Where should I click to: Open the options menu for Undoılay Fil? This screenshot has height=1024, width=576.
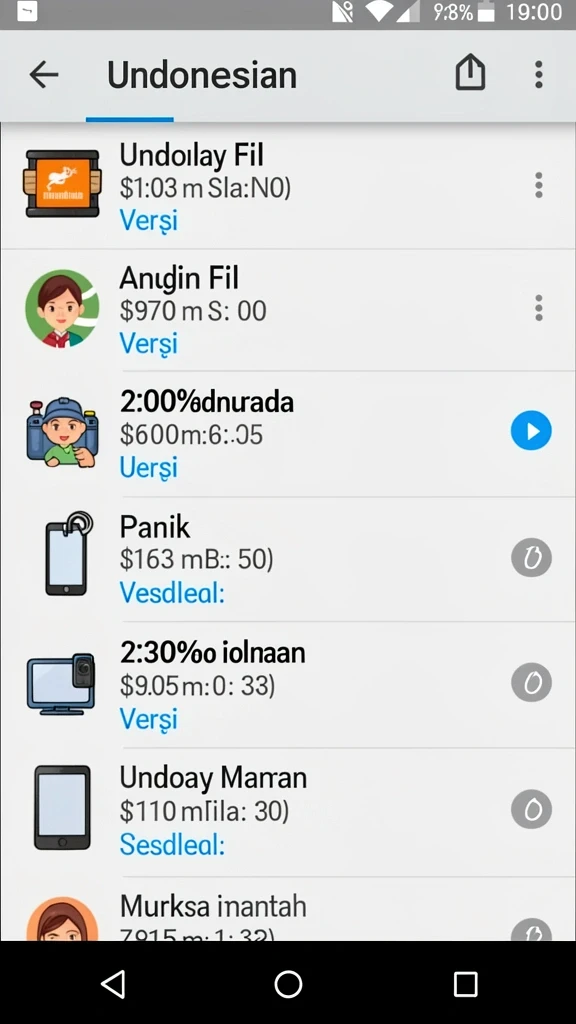pos(539,185)
